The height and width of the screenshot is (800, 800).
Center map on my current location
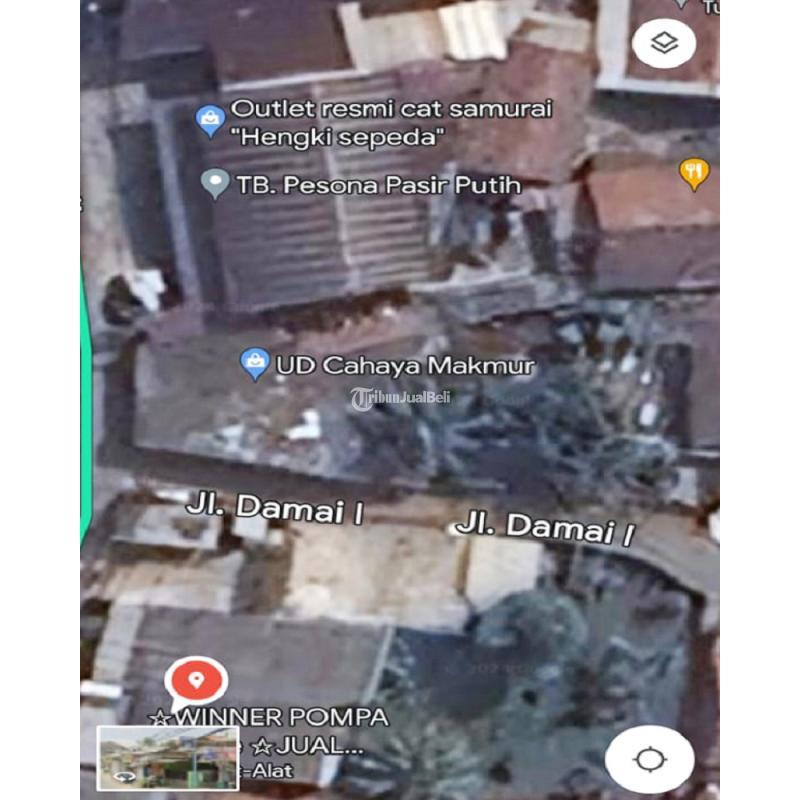(649, 759)
